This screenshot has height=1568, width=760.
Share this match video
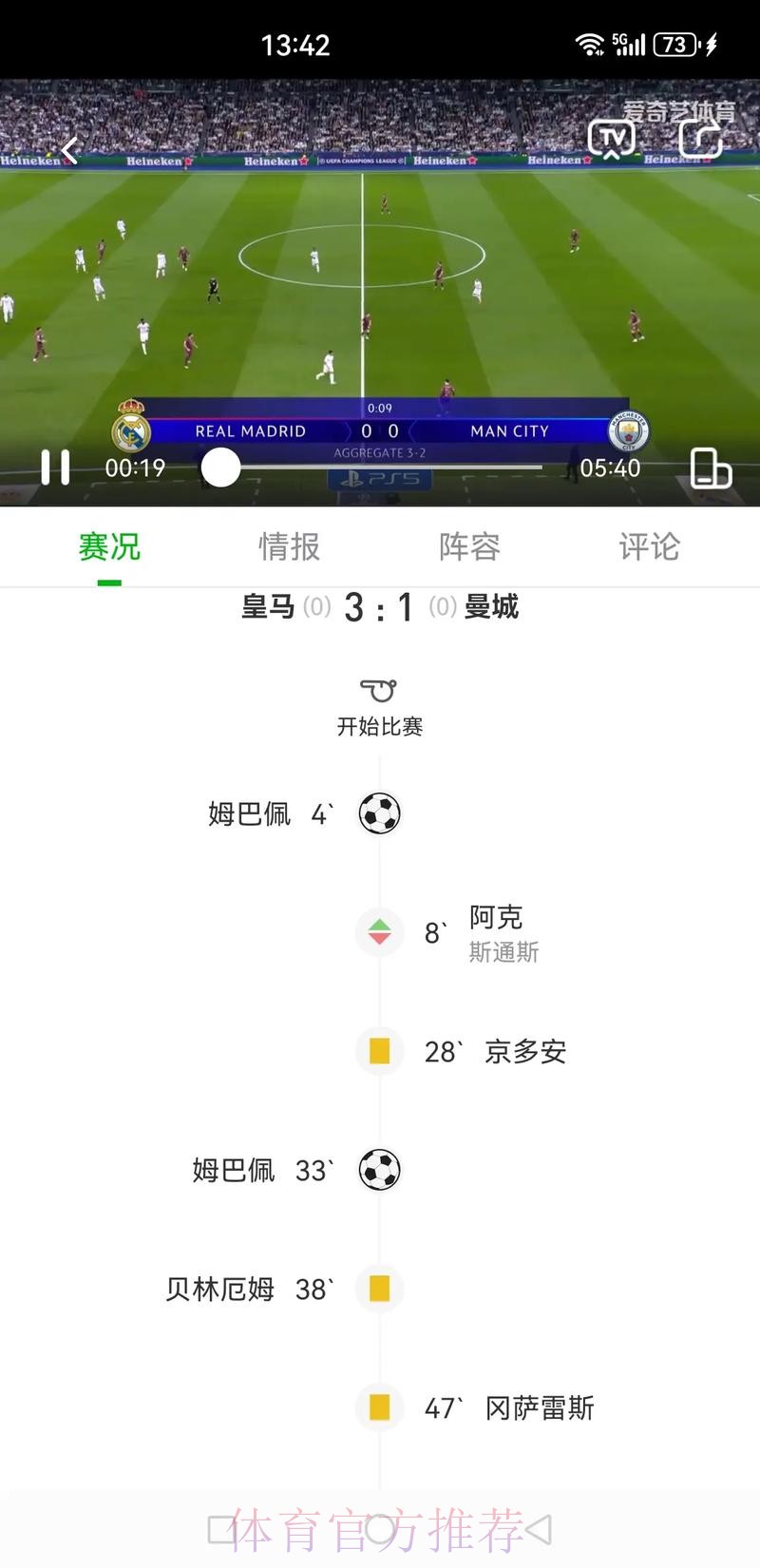pos(701,140)
